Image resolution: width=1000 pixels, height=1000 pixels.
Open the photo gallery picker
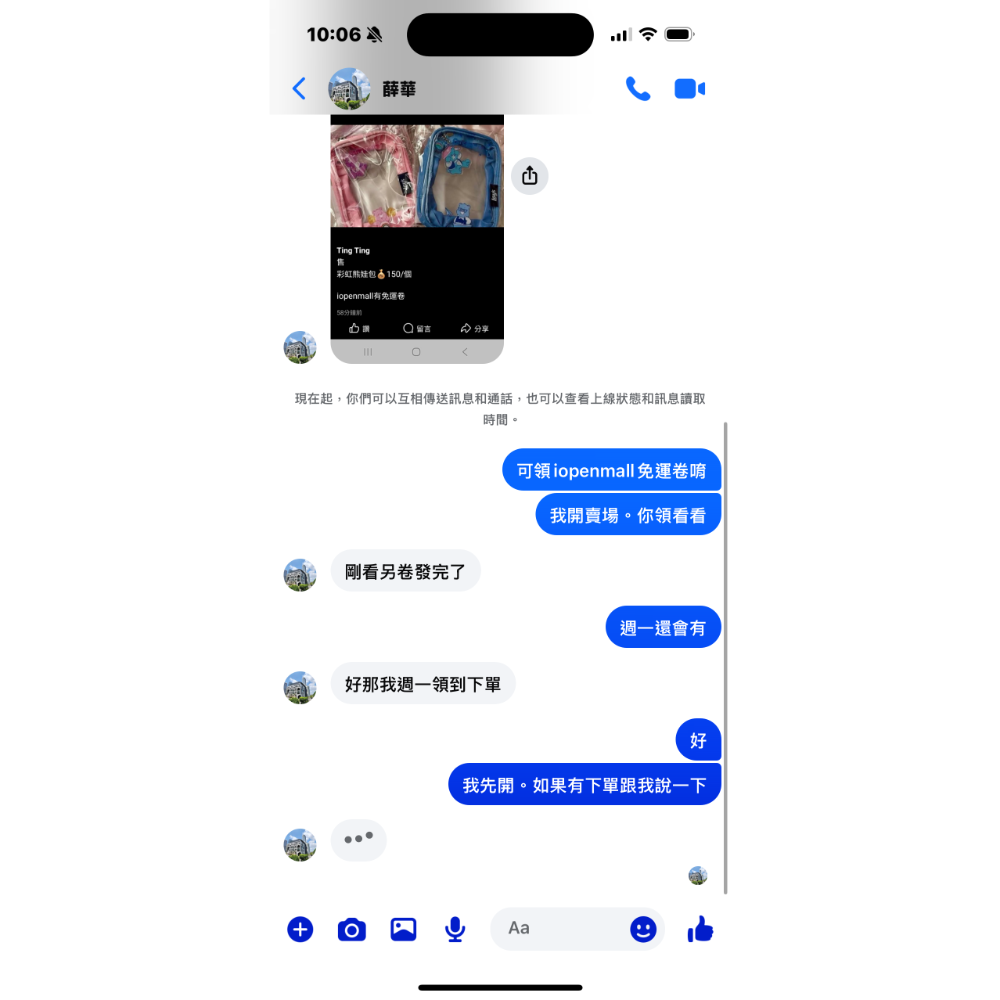coord(403,929)
